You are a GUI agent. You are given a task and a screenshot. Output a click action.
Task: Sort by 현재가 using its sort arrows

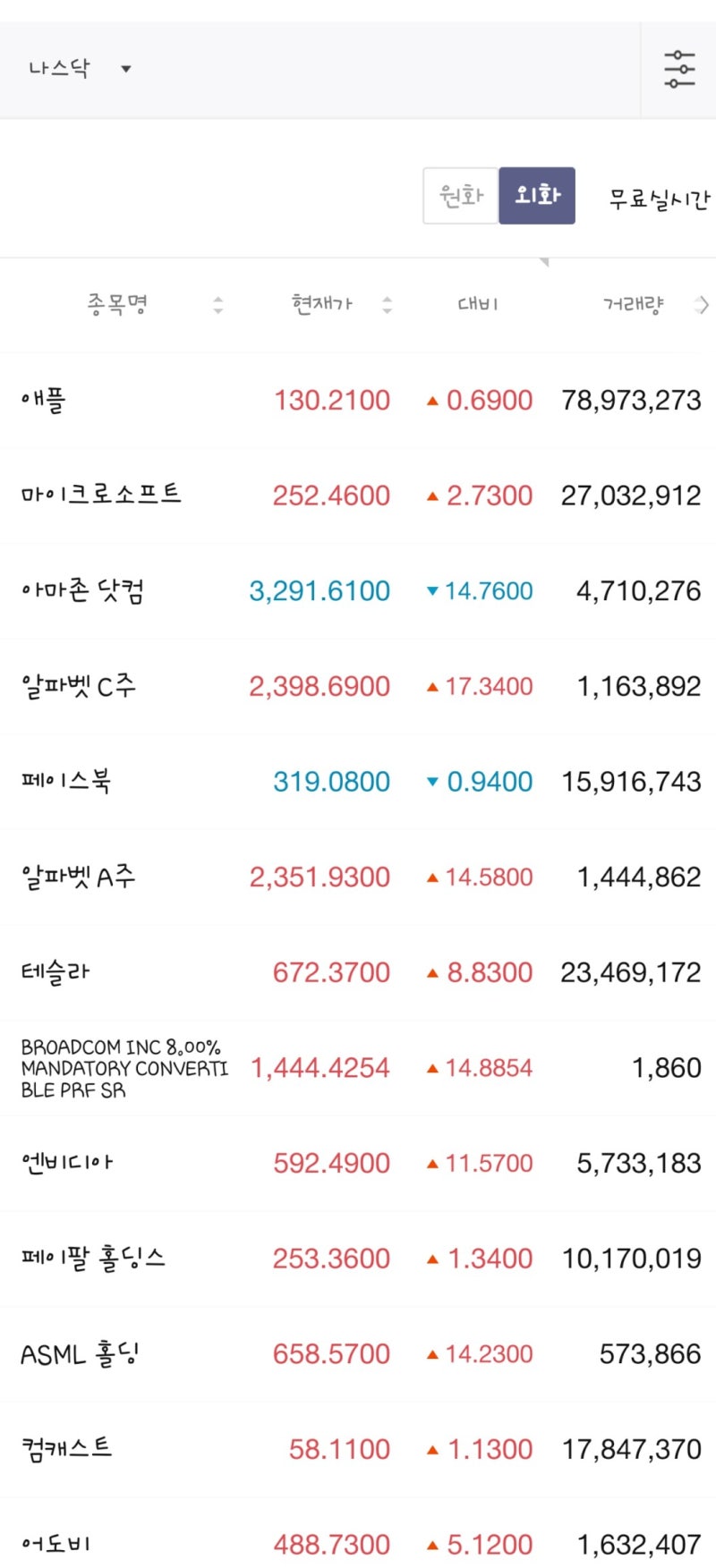pos(385,304)
